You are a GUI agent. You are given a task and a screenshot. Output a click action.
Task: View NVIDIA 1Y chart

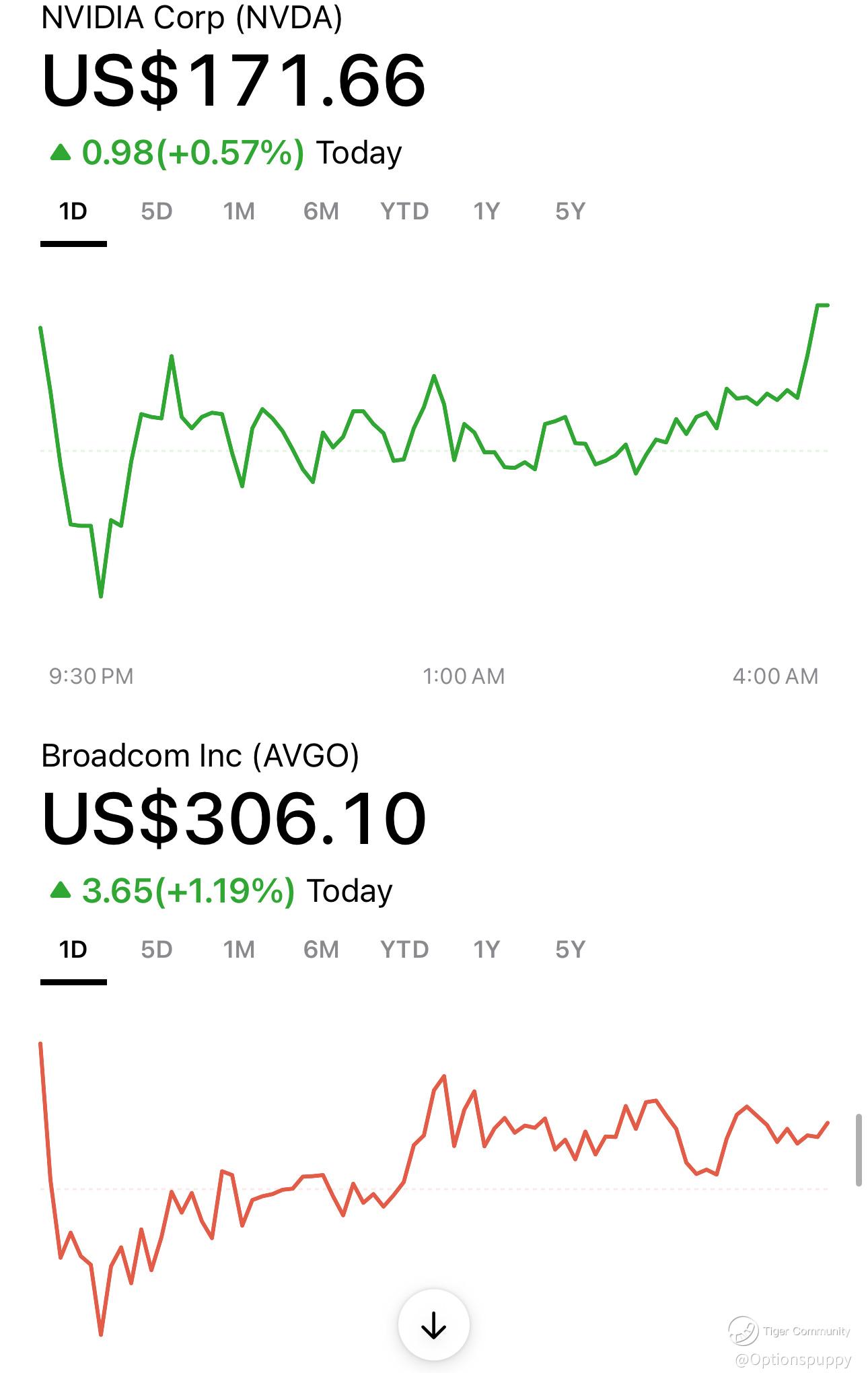click(x=486, y=211)
